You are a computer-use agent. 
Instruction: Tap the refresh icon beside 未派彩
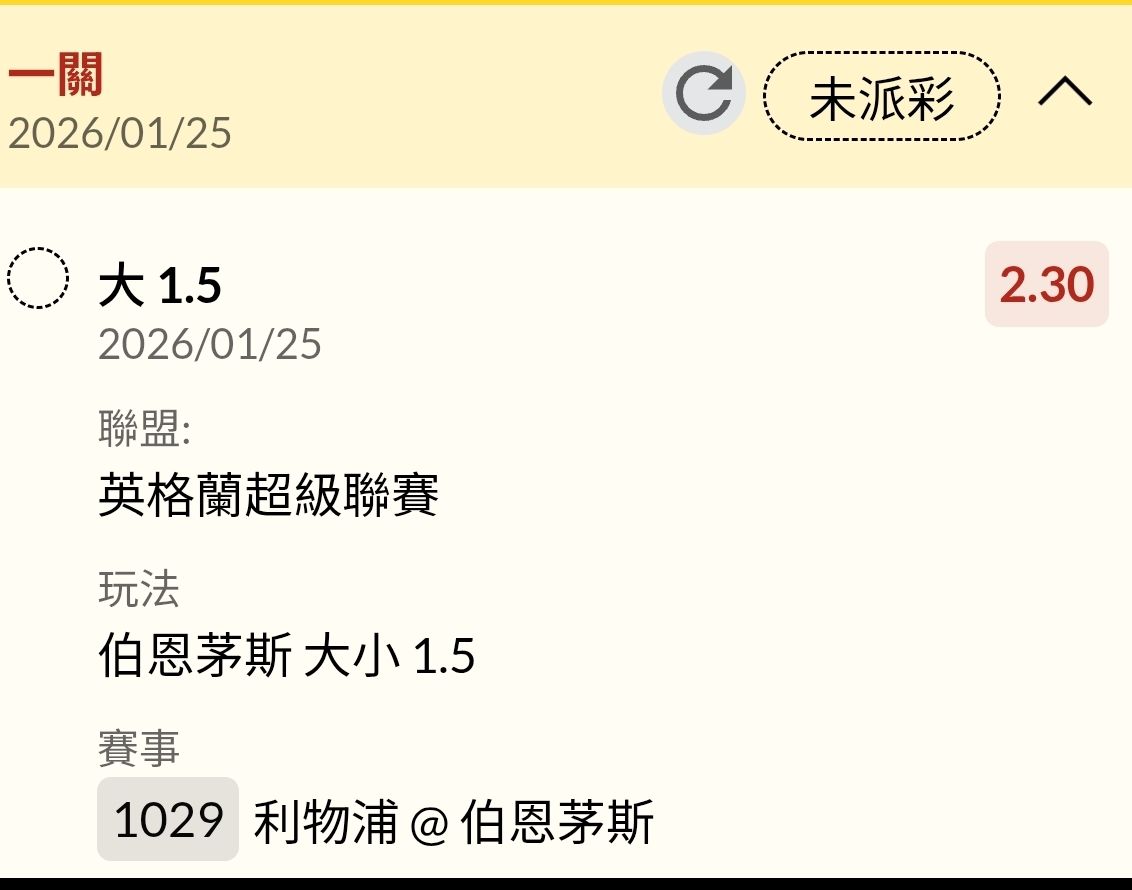(x=704, y=93)
